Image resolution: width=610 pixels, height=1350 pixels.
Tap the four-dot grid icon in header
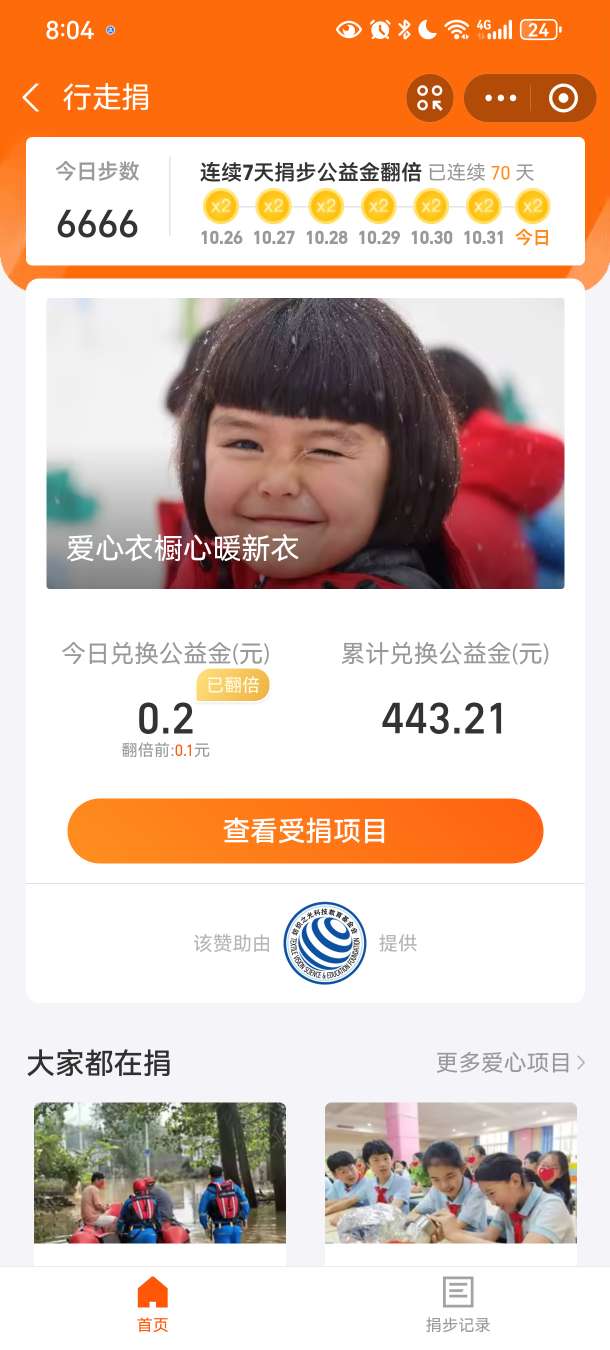point(430,98)
